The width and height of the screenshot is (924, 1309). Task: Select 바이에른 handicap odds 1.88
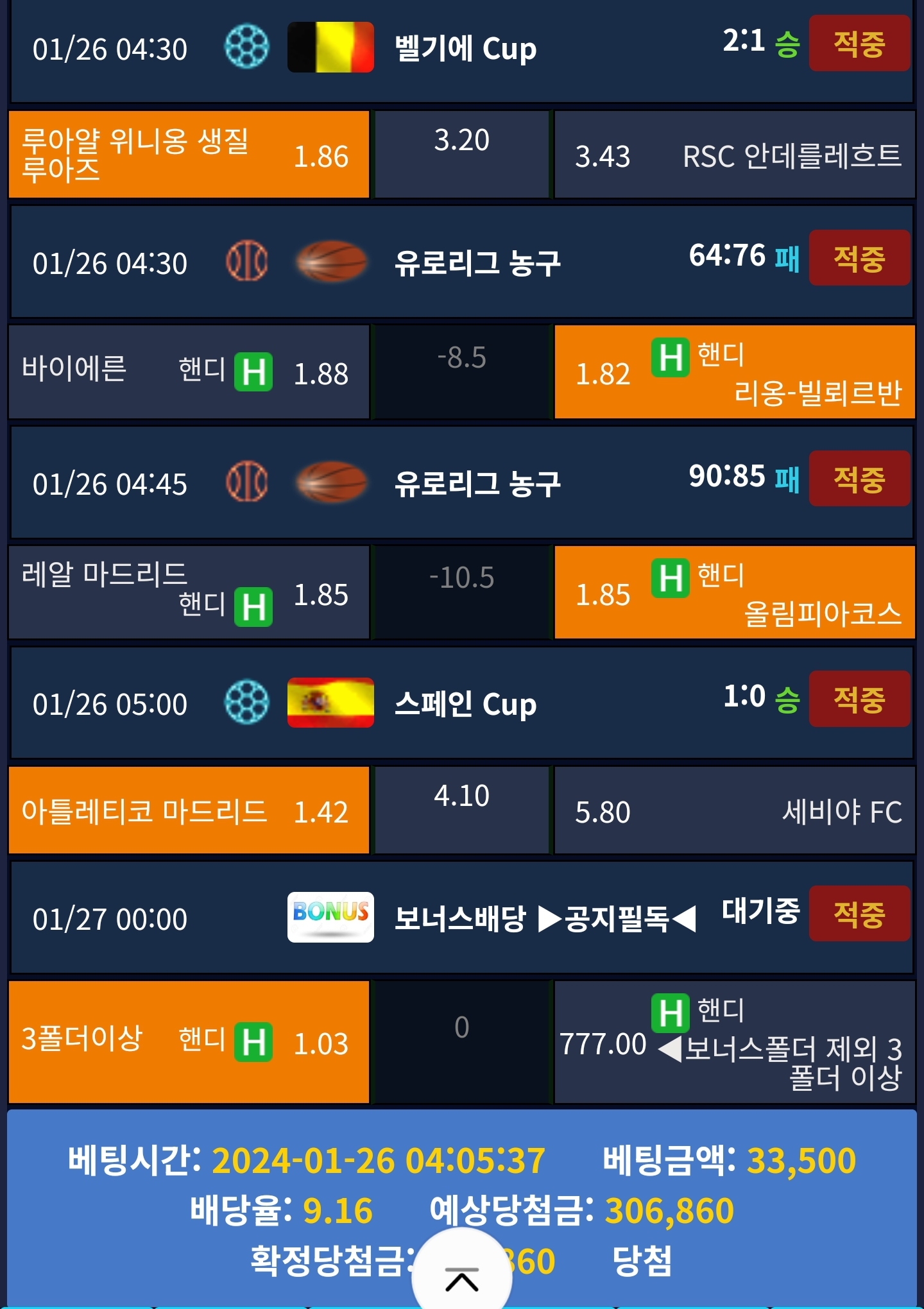point(189,372)
